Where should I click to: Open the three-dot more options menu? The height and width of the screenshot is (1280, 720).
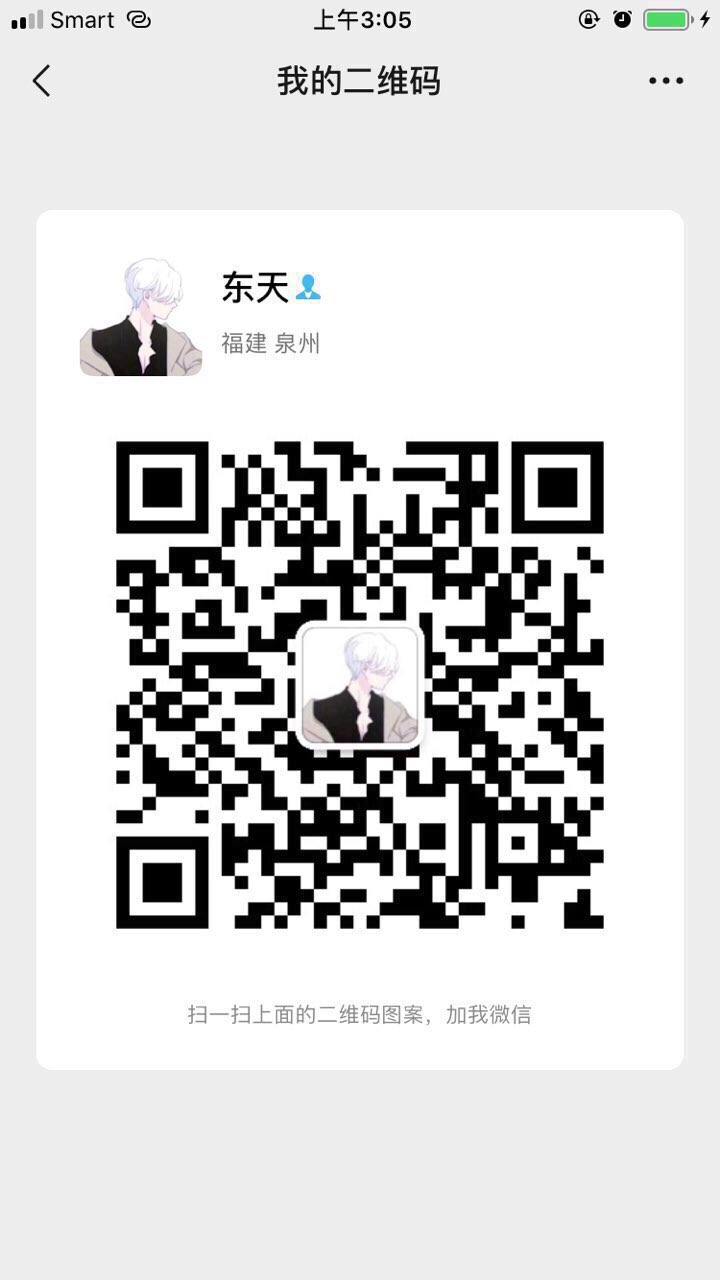click(x=666, y=81)
